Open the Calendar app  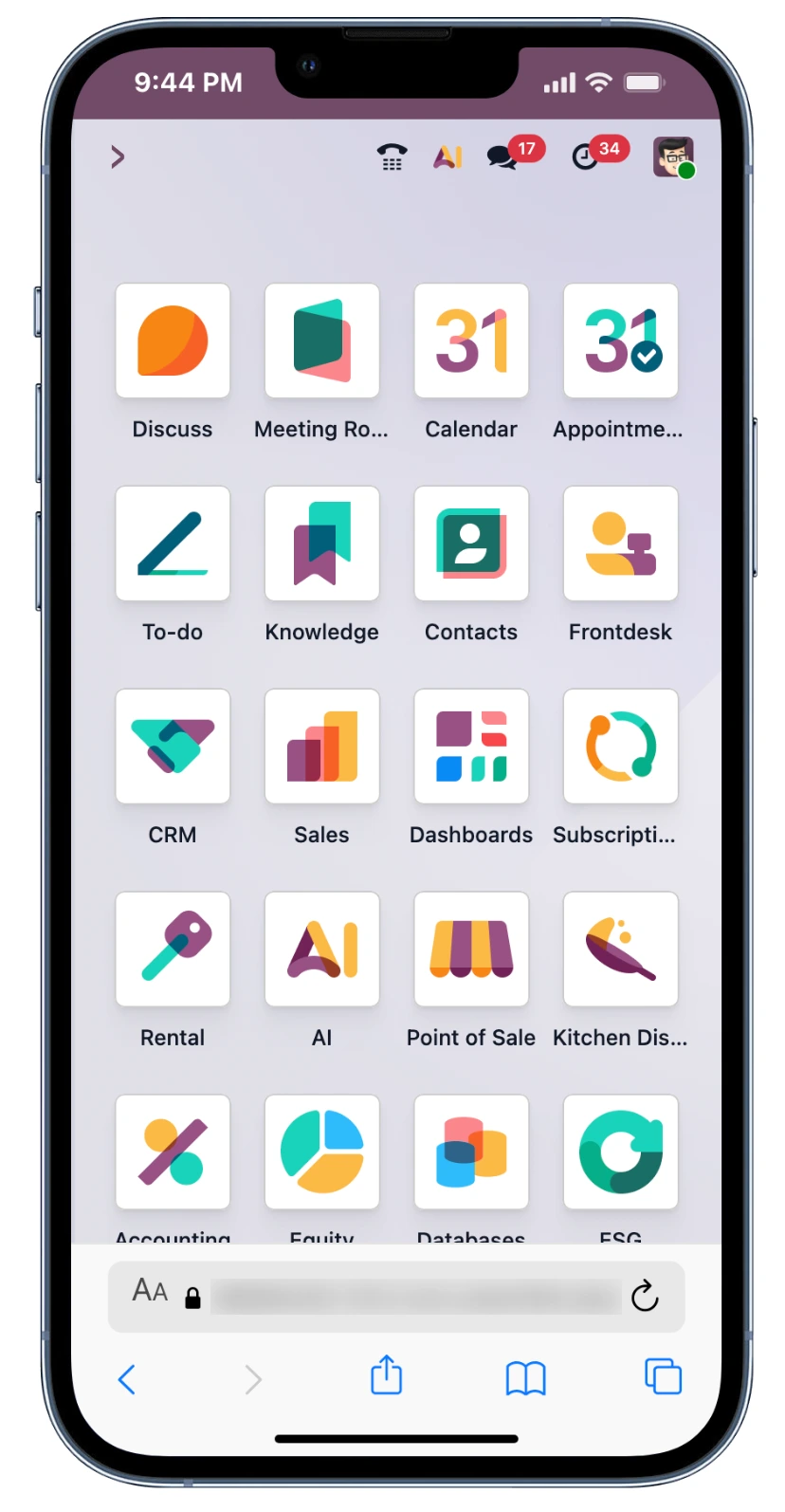pos(471,341)
